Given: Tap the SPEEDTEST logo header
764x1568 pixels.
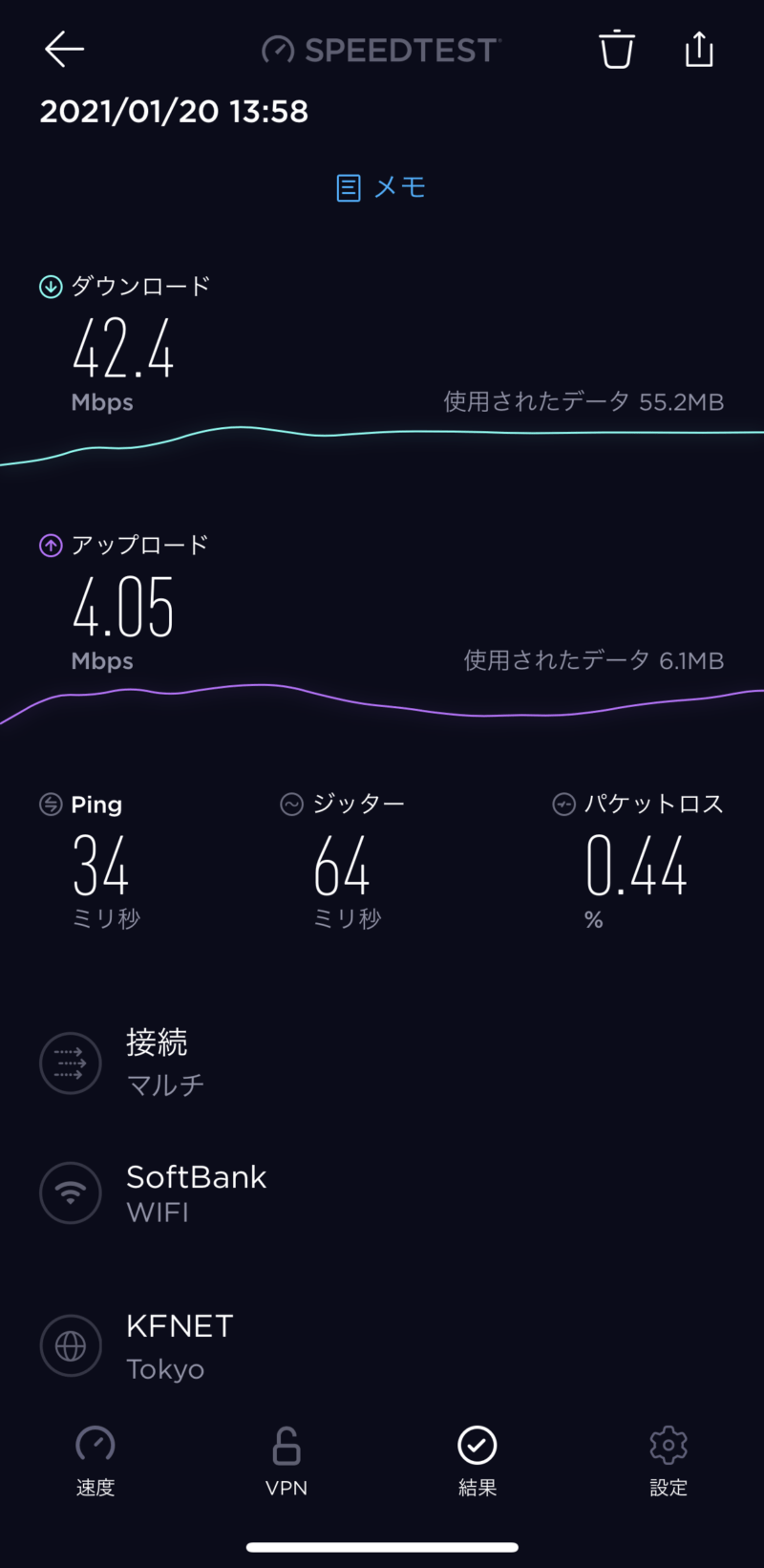Looking at the screenshot, I should click(x=380, y=50).
